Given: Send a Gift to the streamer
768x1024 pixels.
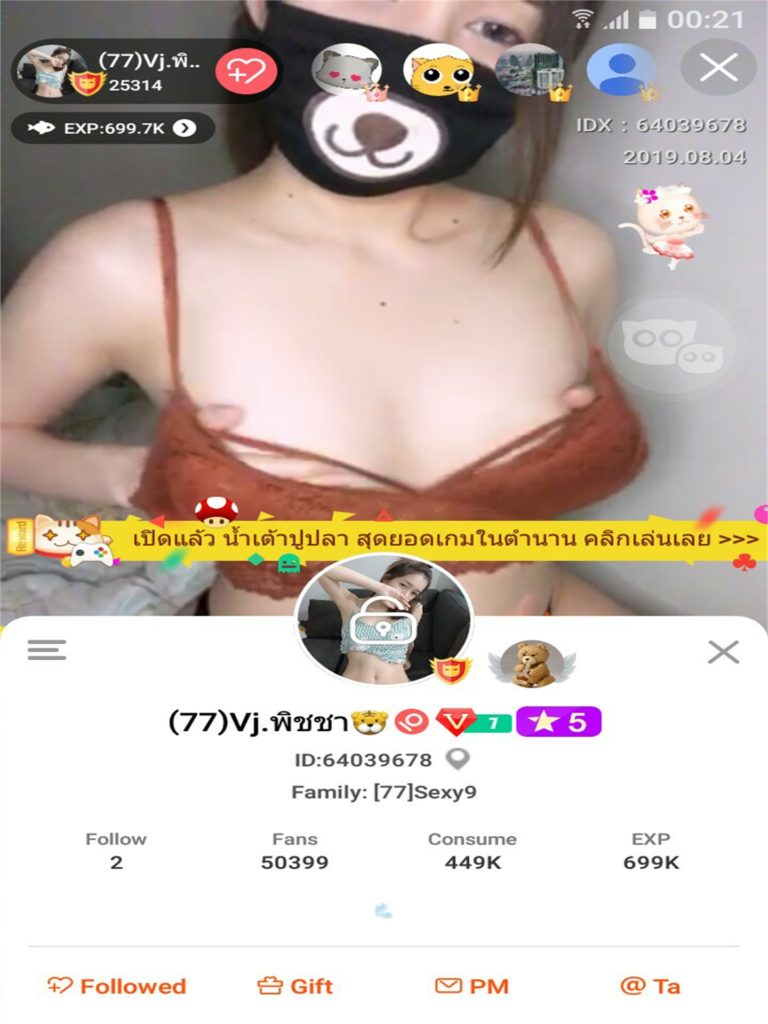Looking at the screenshot, I should click(x=296, y=986).
